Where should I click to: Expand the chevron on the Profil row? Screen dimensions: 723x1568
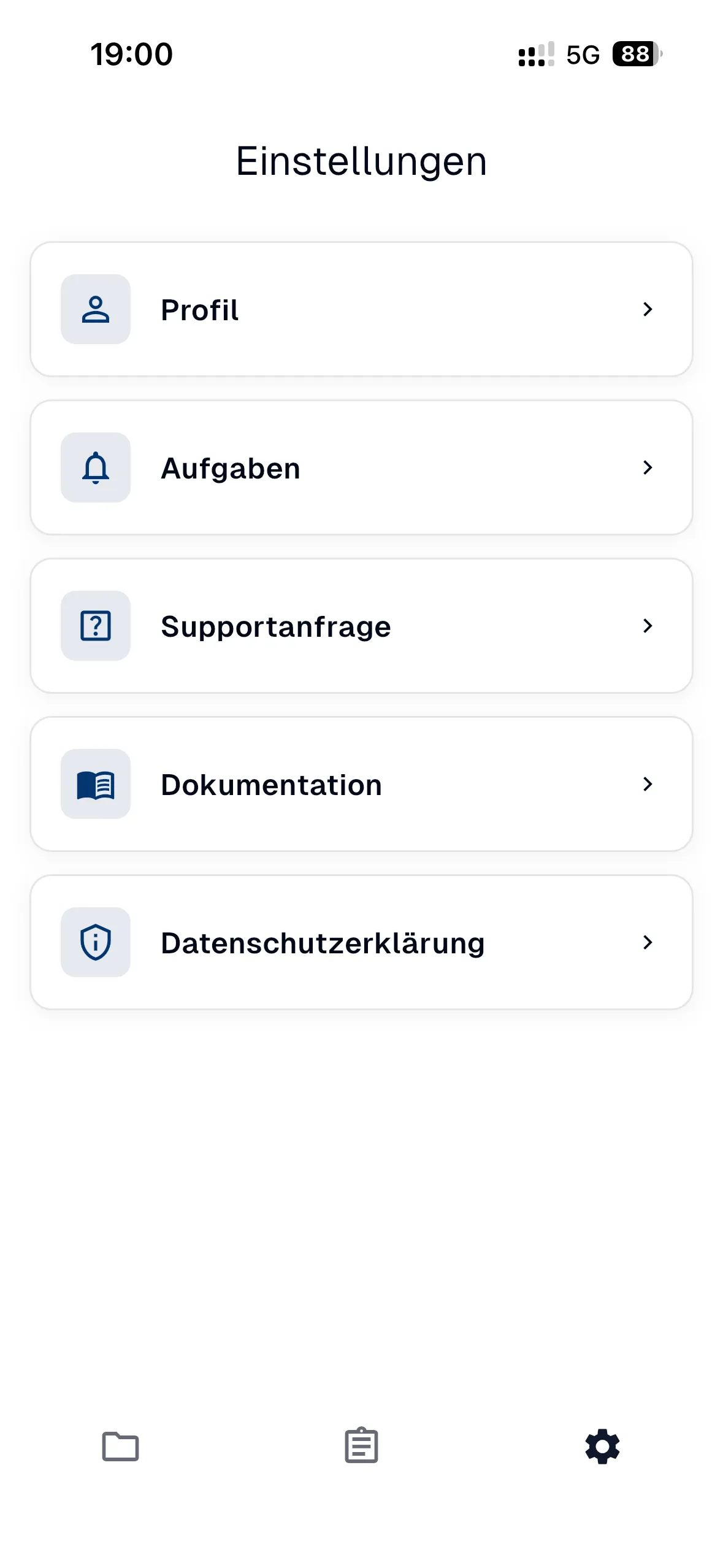click(648, 310)
